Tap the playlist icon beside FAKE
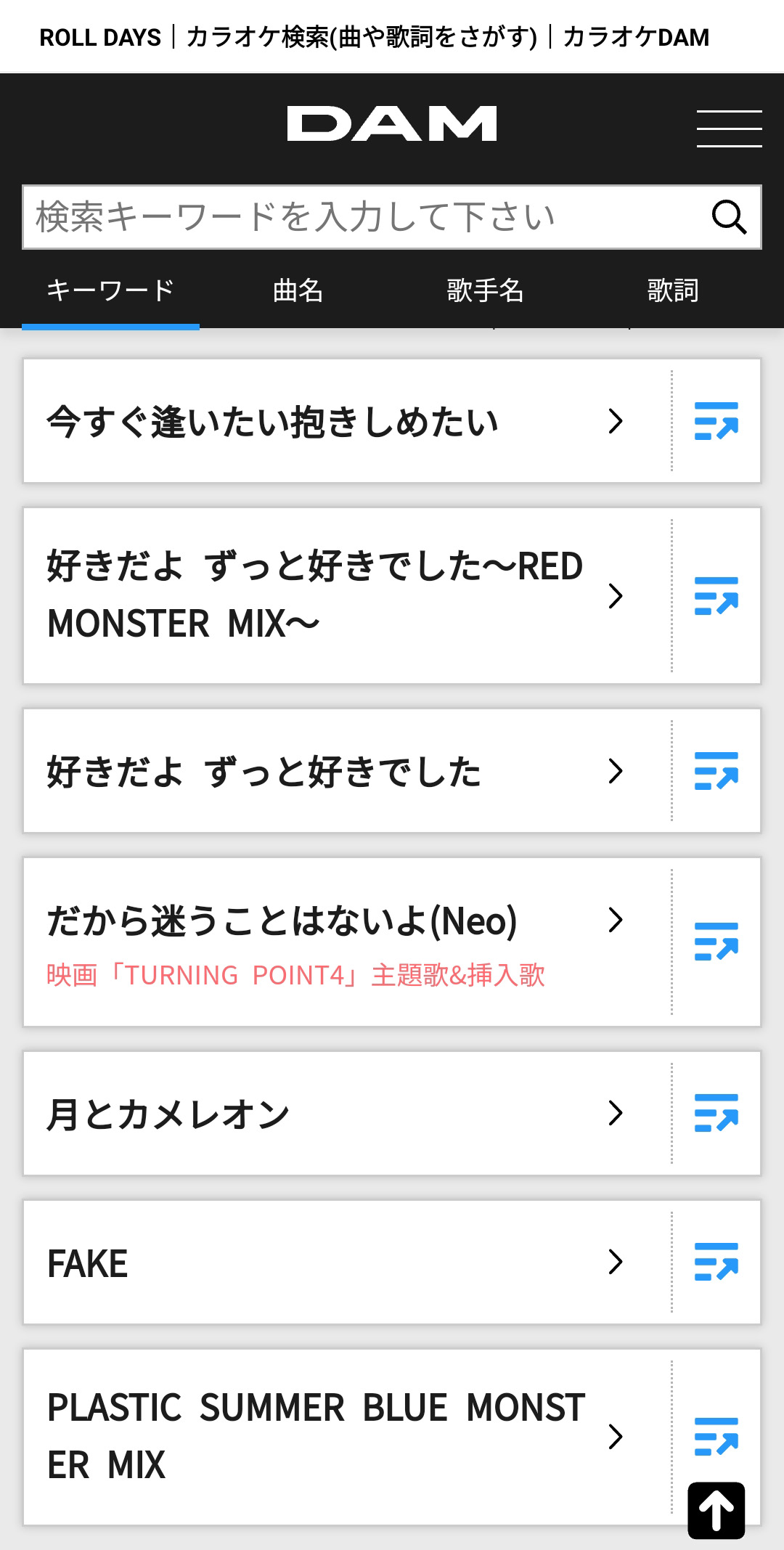 coord(716,1262)
